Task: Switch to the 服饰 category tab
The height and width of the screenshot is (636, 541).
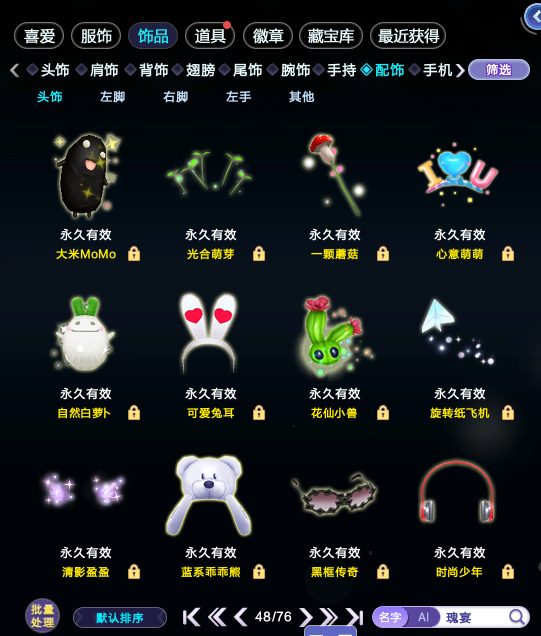Action: (x=96, y=36)
